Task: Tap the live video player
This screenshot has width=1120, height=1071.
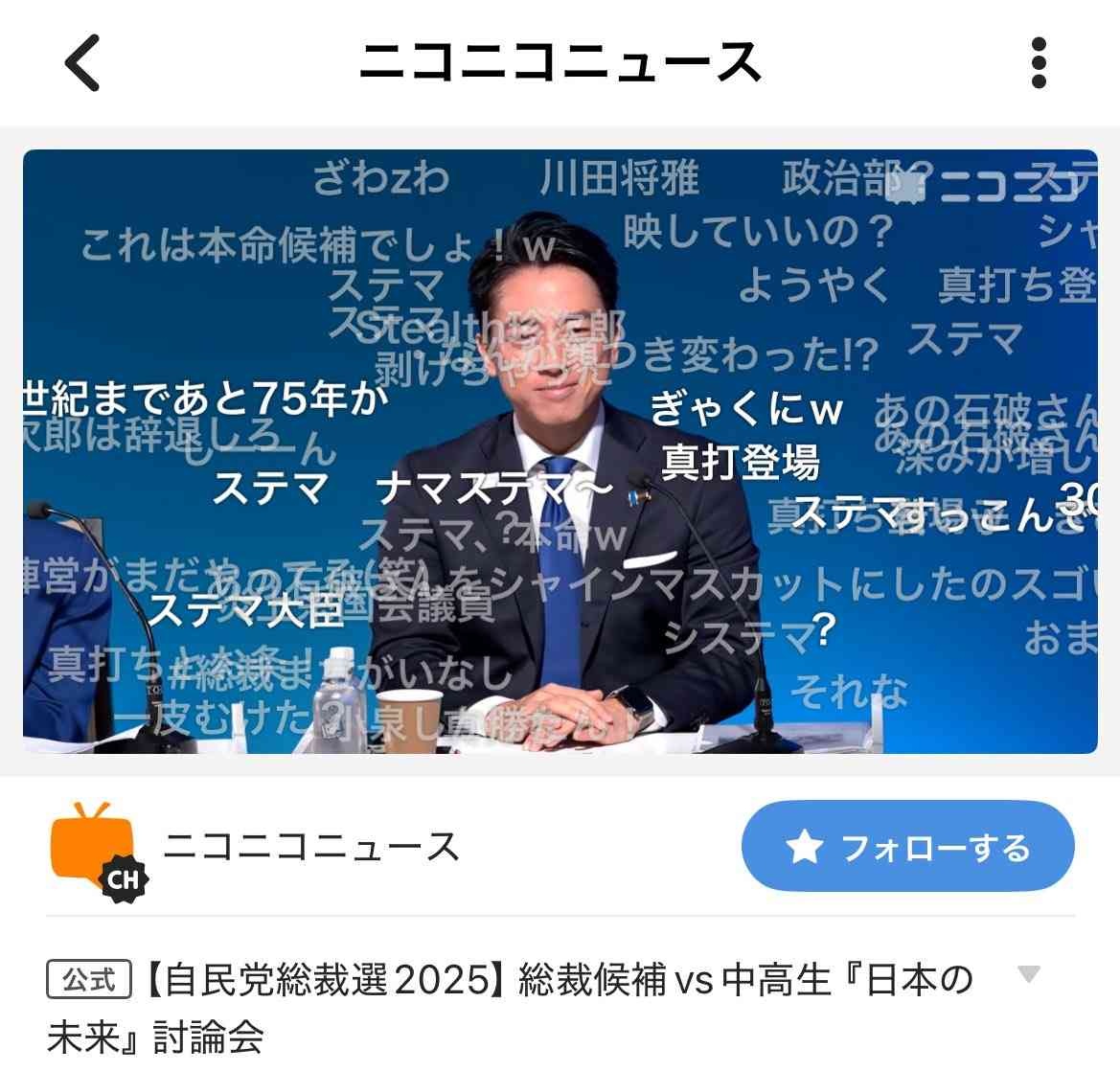Action: 560,451
